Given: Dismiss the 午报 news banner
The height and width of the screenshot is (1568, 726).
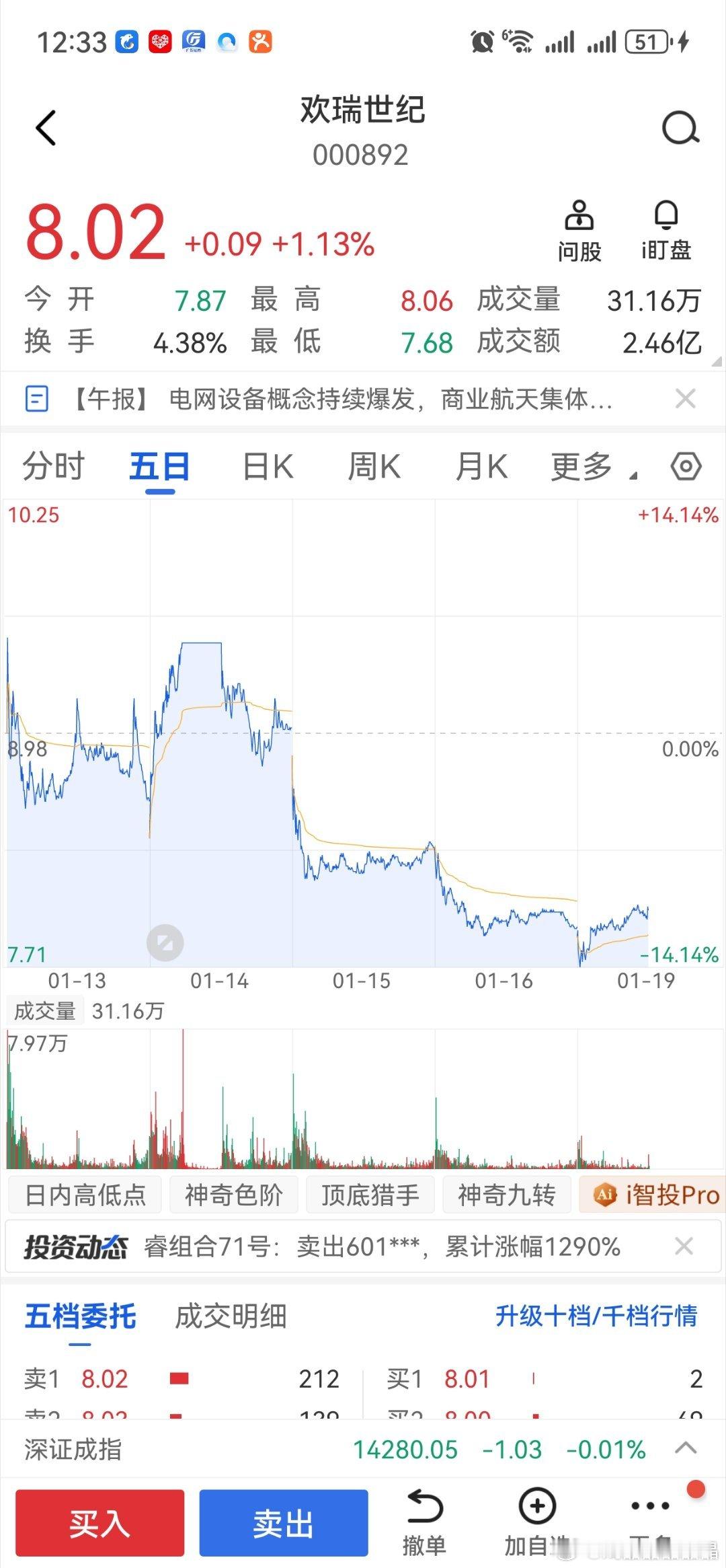Looking at the screenshot, I should pyautogui.click(x=686, y=399).
